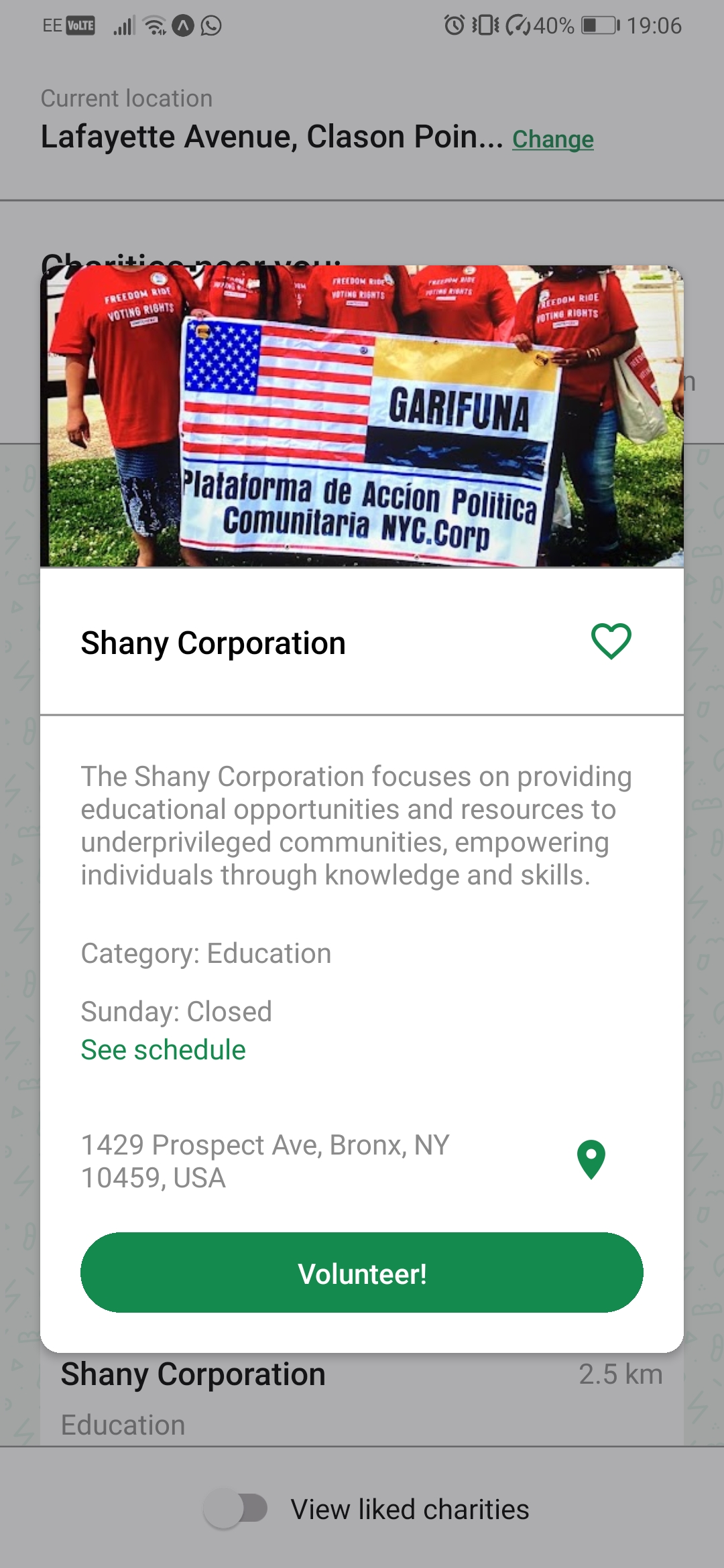Image resolution: width=724 pixels, height=1568 pixels.
Task: Like Shany Corporation with the heart icon
Action: (611, 642)
